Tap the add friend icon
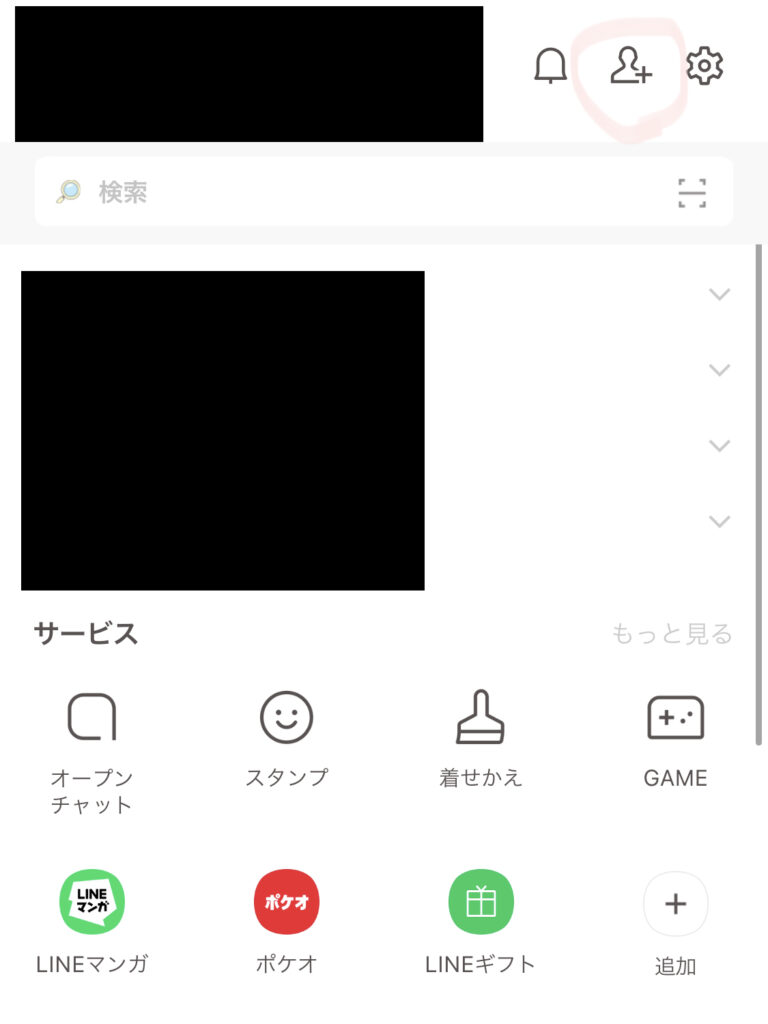Viewport: 768px width, 1024px height. (631, 66)
